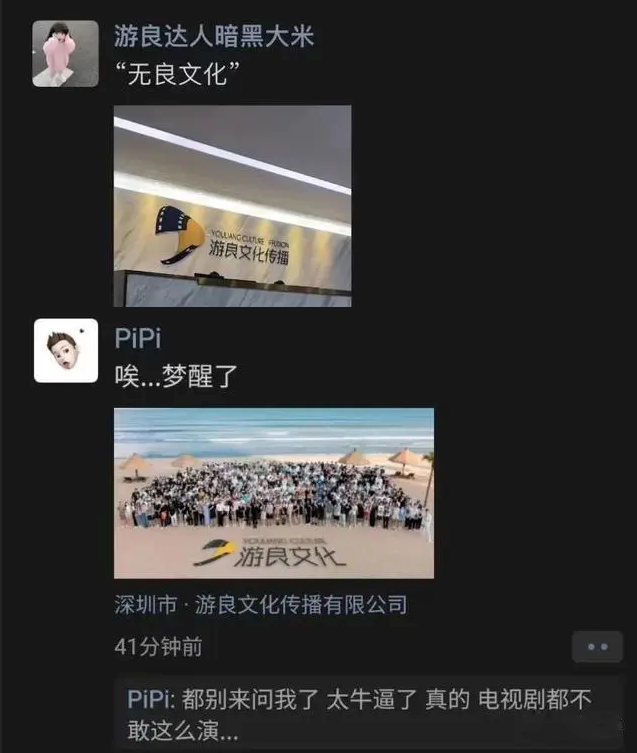Open 游良达人暗黑大米's profile avatar
Image resolution: width=637 pixels, height=753 pixels.
pos(66,54)
